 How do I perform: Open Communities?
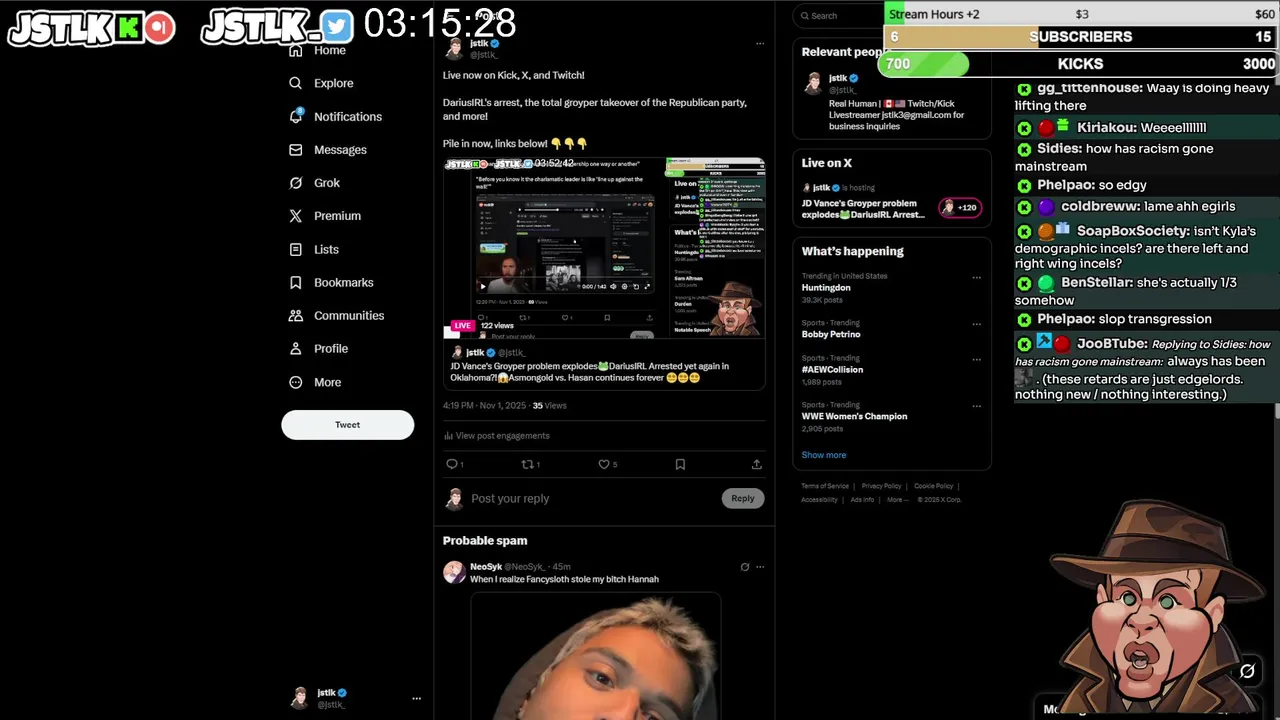pos(348,316)
